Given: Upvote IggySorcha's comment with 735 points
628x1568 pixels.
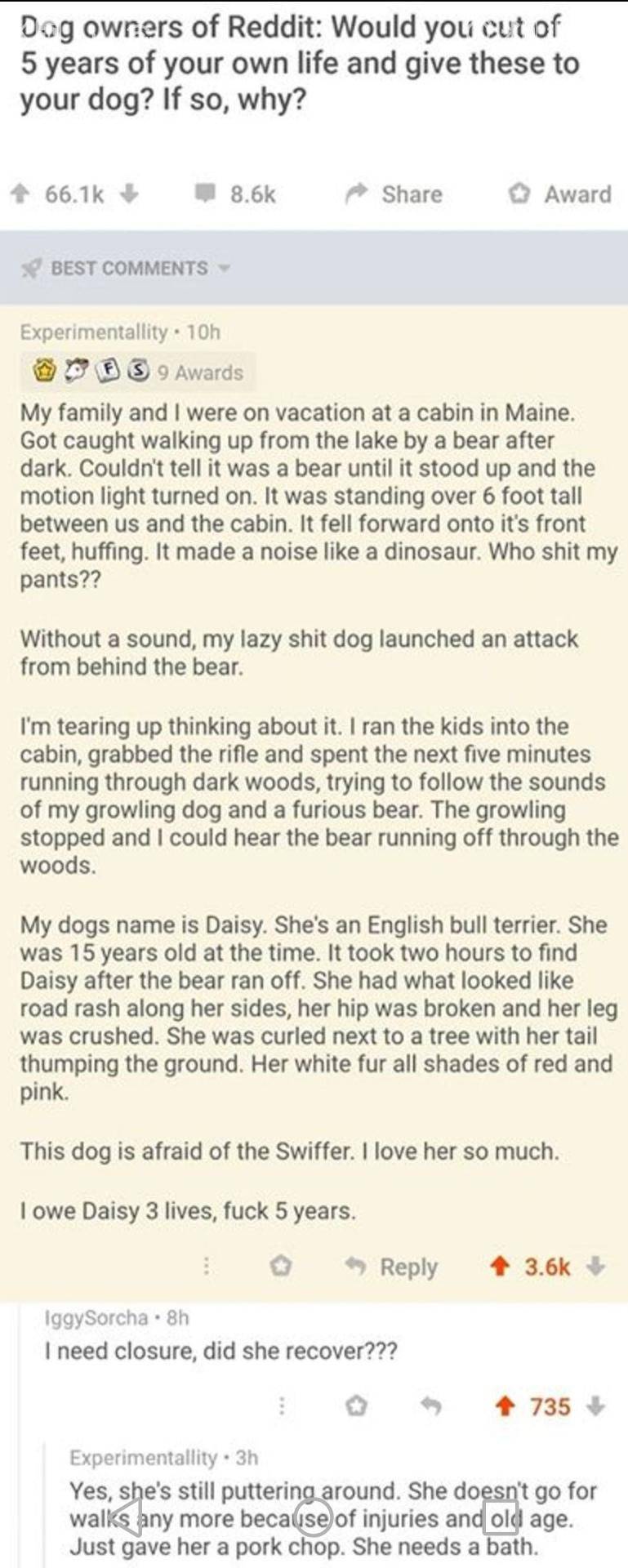Looking at the screenshot, I should pyautogui.click(x=506, y=1406).
